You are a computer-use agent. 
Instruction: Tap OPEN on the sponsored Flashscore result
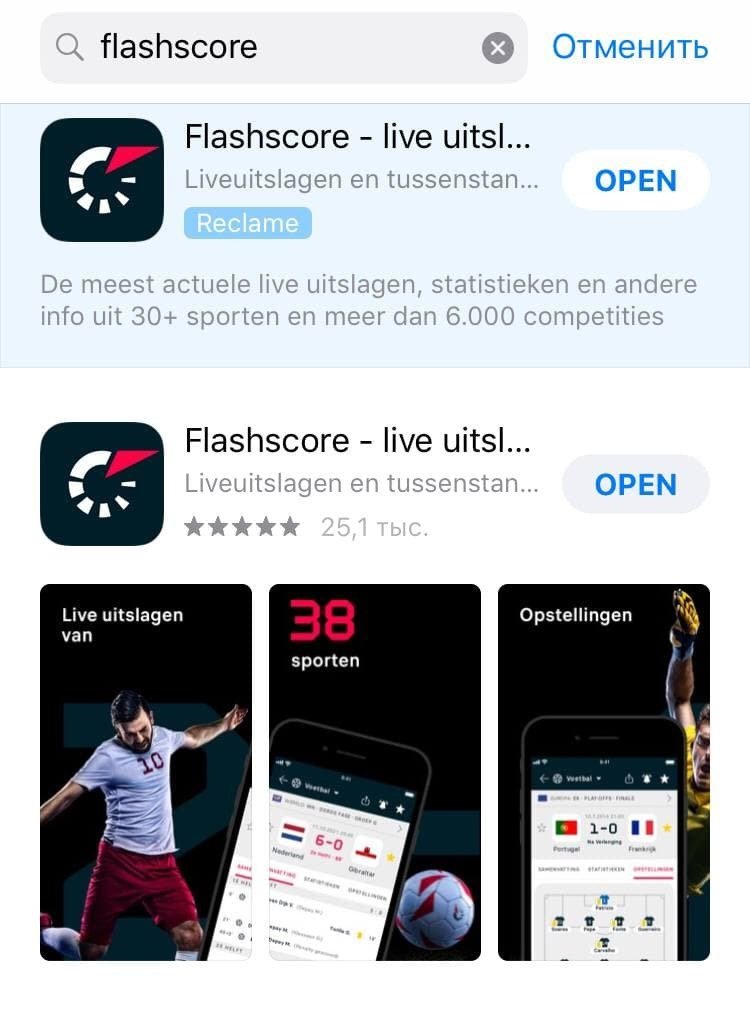[x=635, y=181]
